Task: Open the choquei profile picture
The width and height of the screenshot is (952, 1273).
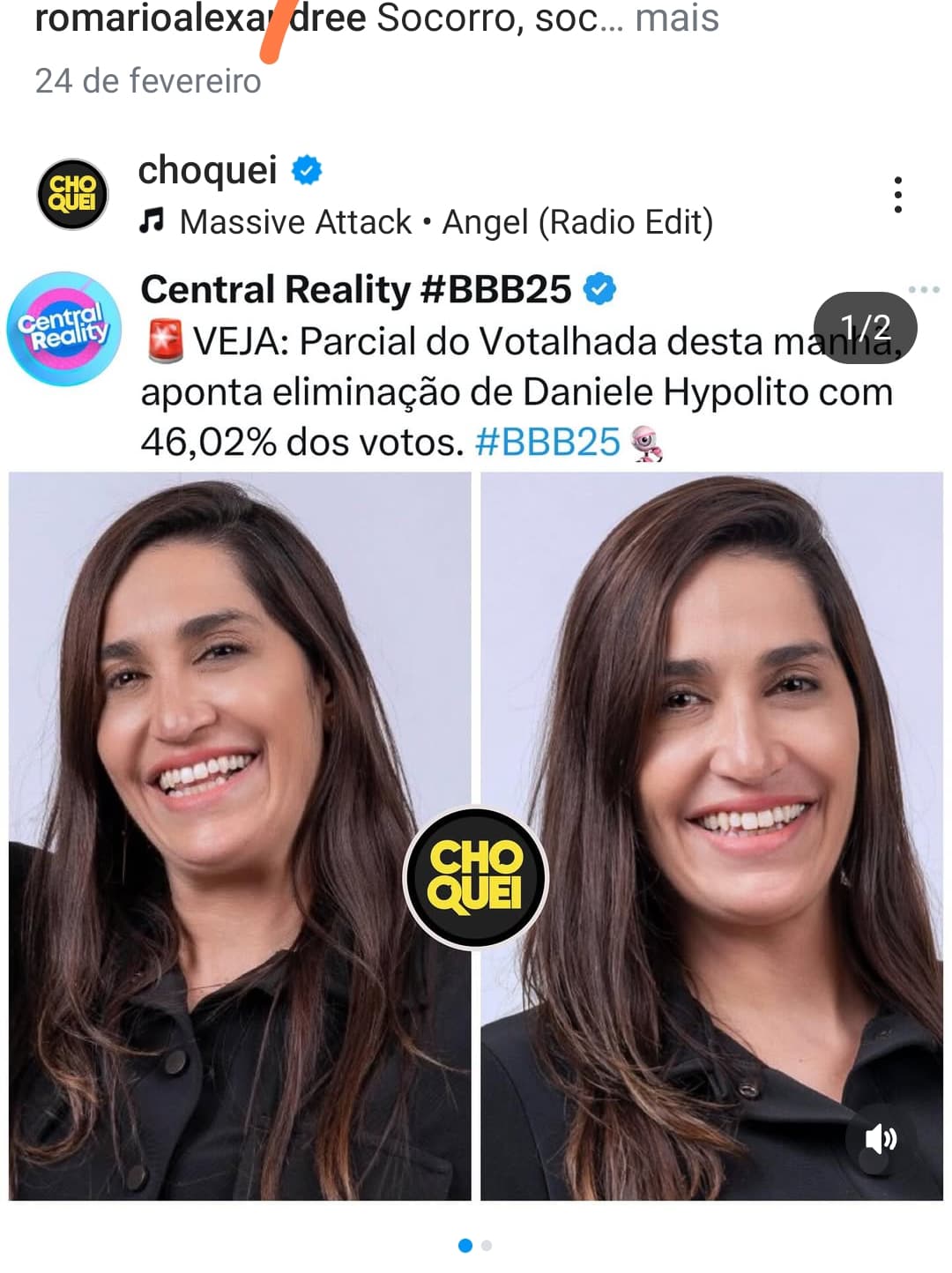Action: [72, 195]
